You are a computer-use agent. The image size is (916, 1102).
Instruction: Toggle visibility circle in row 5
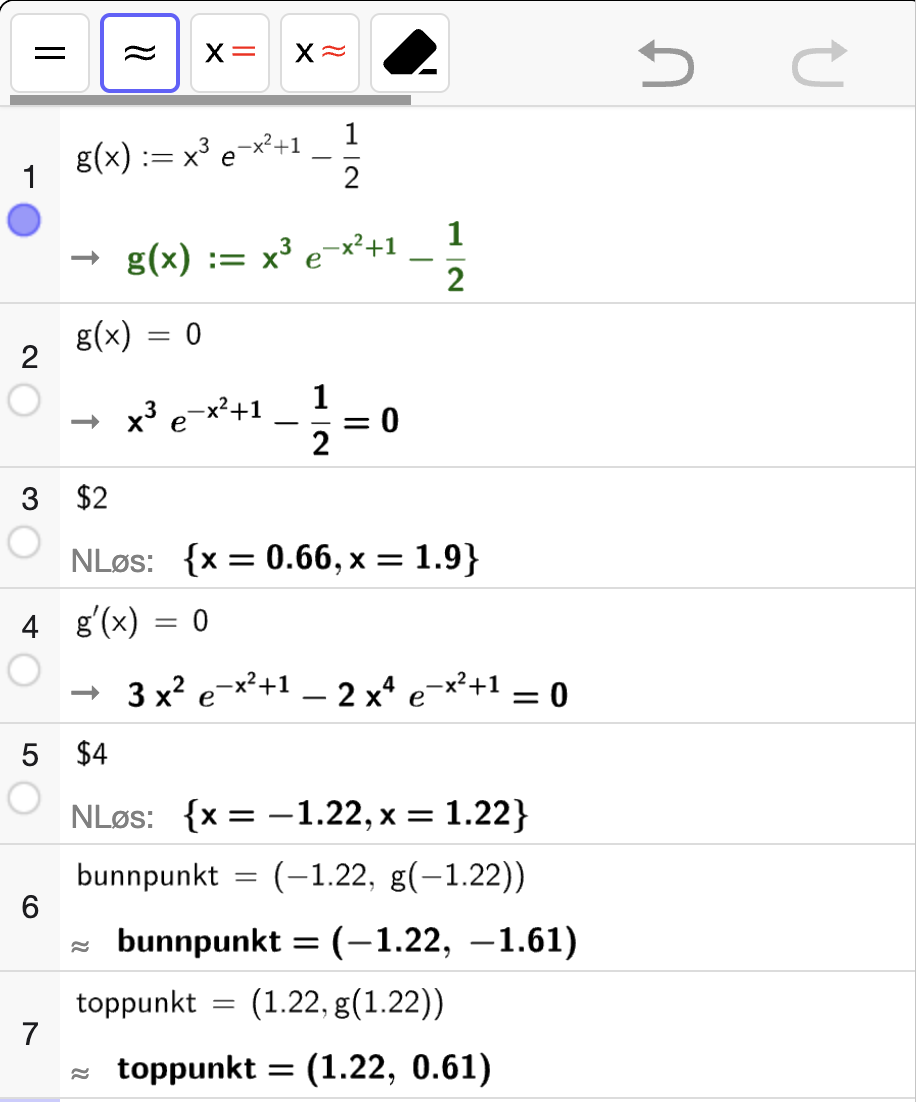(x=24, y=798)
